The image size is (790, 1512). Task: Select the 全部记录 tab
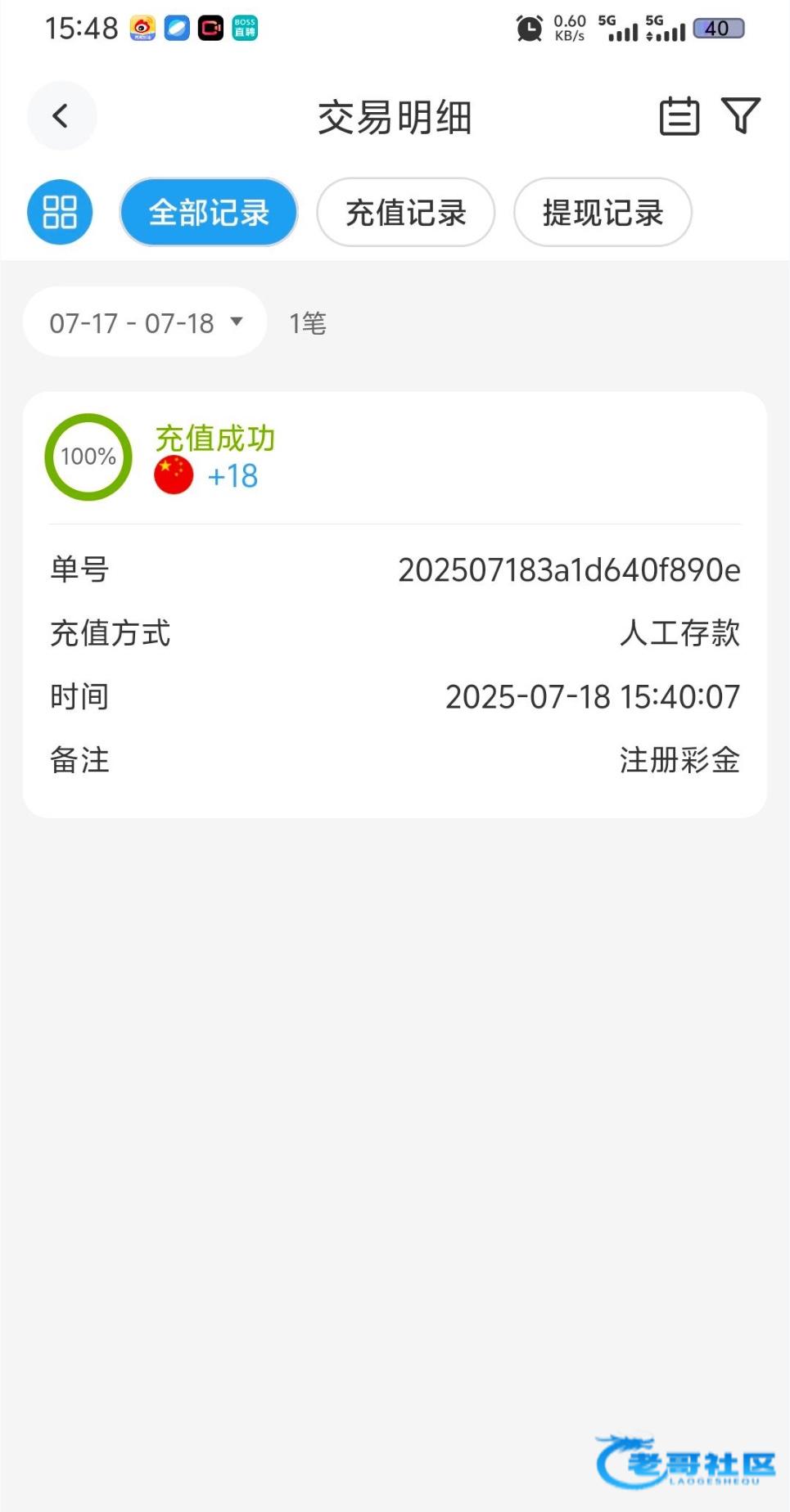pos(209,213)
